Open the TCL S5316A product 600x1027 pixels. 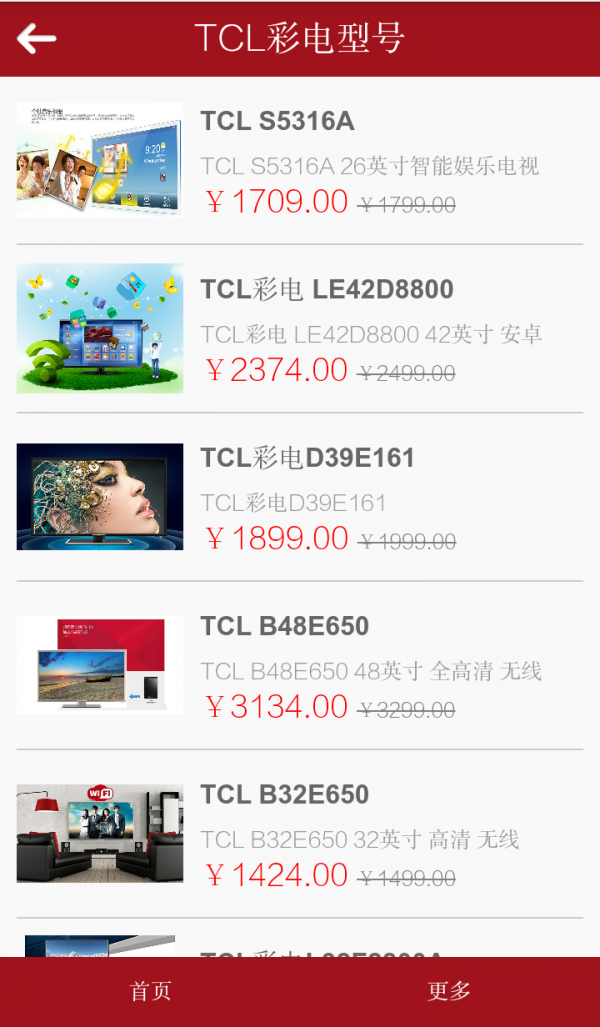300,161
